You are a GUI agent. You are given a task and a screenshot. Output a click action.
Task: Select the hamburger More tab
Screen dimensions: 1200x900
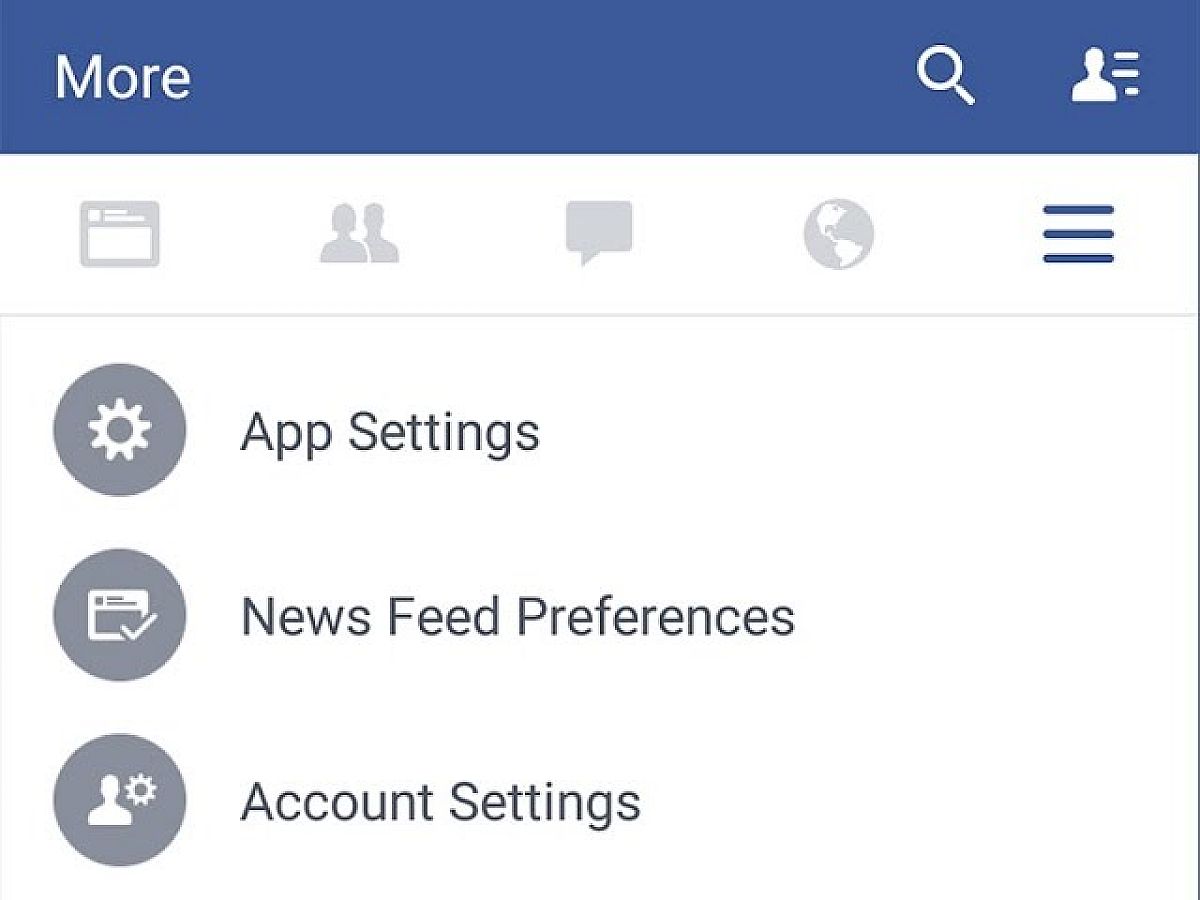pyautogui.click(x=1078, y=234)
